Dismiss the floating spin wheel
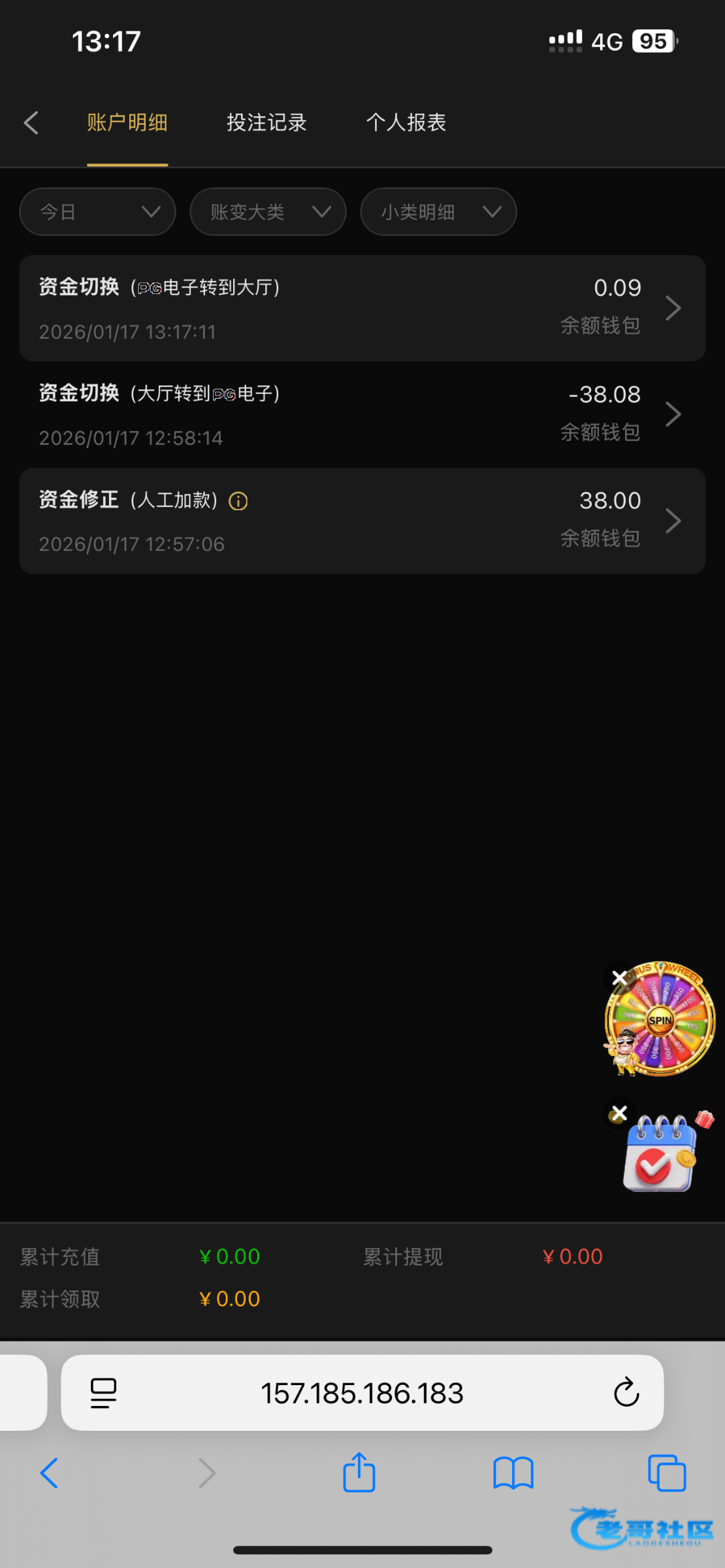Image resolution: width=725 pixels, height=1568 pixels. coord(619,978)
